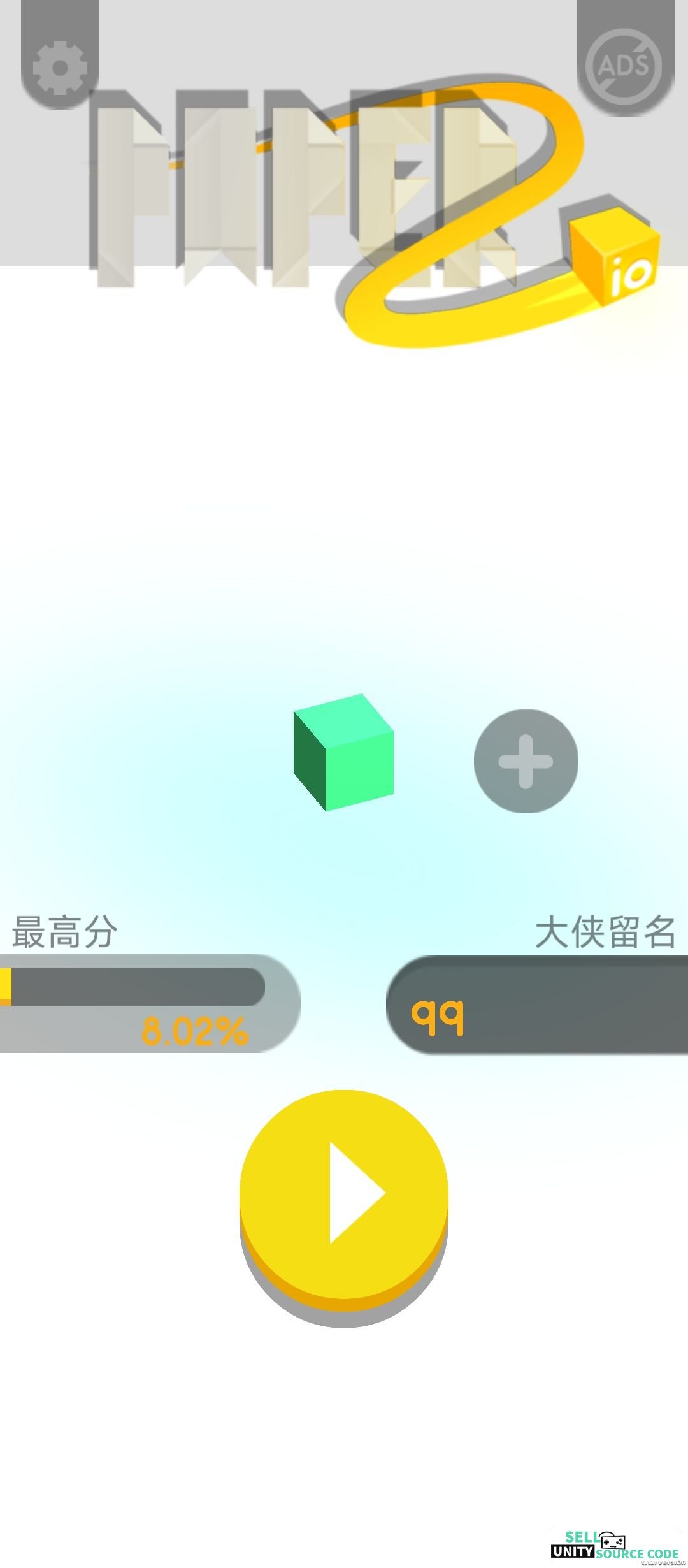Add a new skin with the plus button
688x1568 pixels.
[x=526, y=761]
